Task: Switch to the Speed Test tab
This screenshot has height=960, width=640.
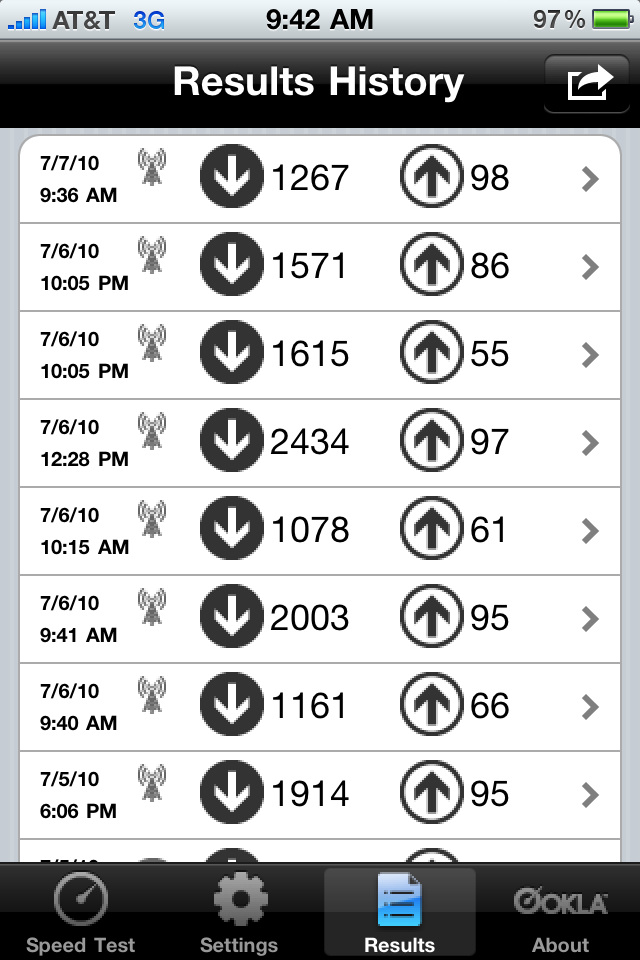Action: pyautogui.click(x=80, y=912)
